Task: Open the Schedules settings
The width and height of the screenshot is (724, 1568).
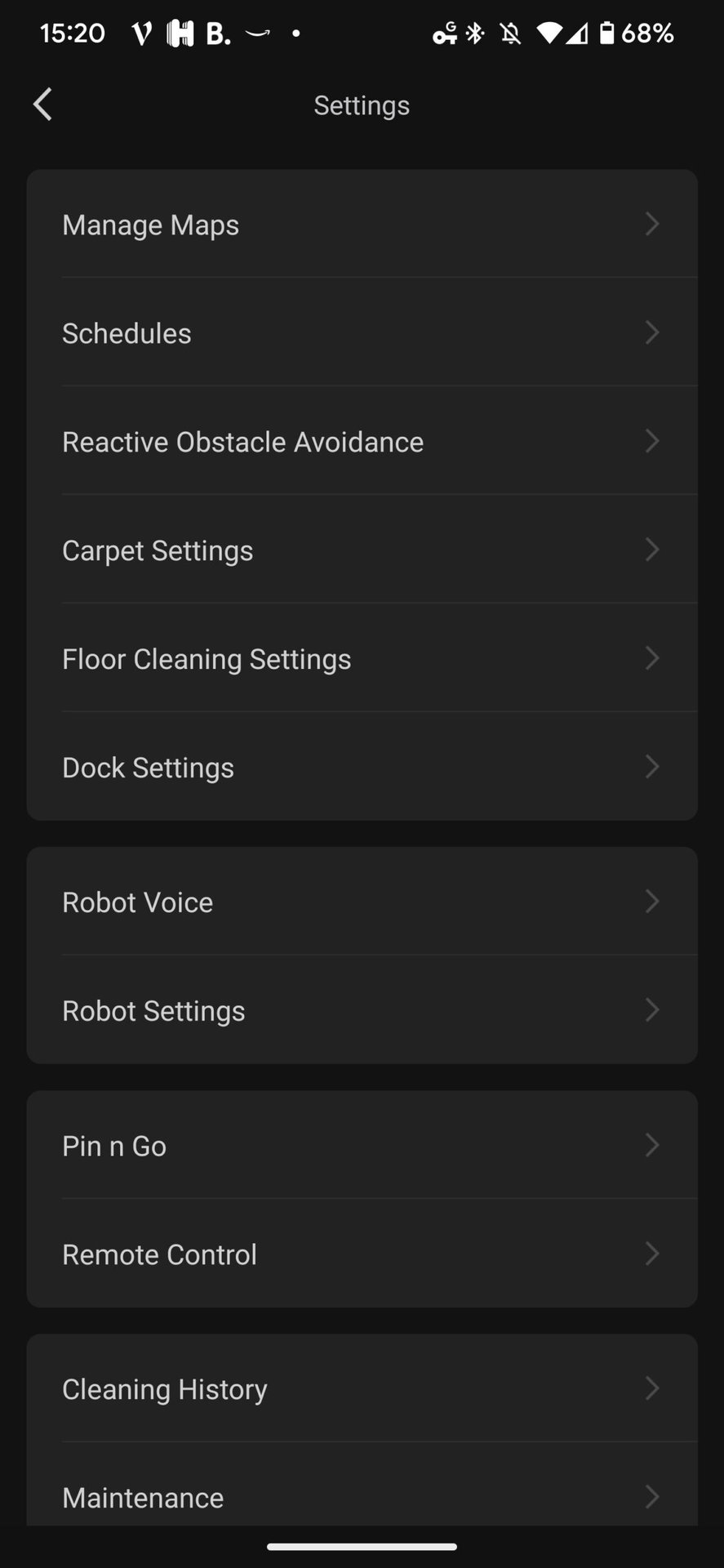Action: [362, 333]
